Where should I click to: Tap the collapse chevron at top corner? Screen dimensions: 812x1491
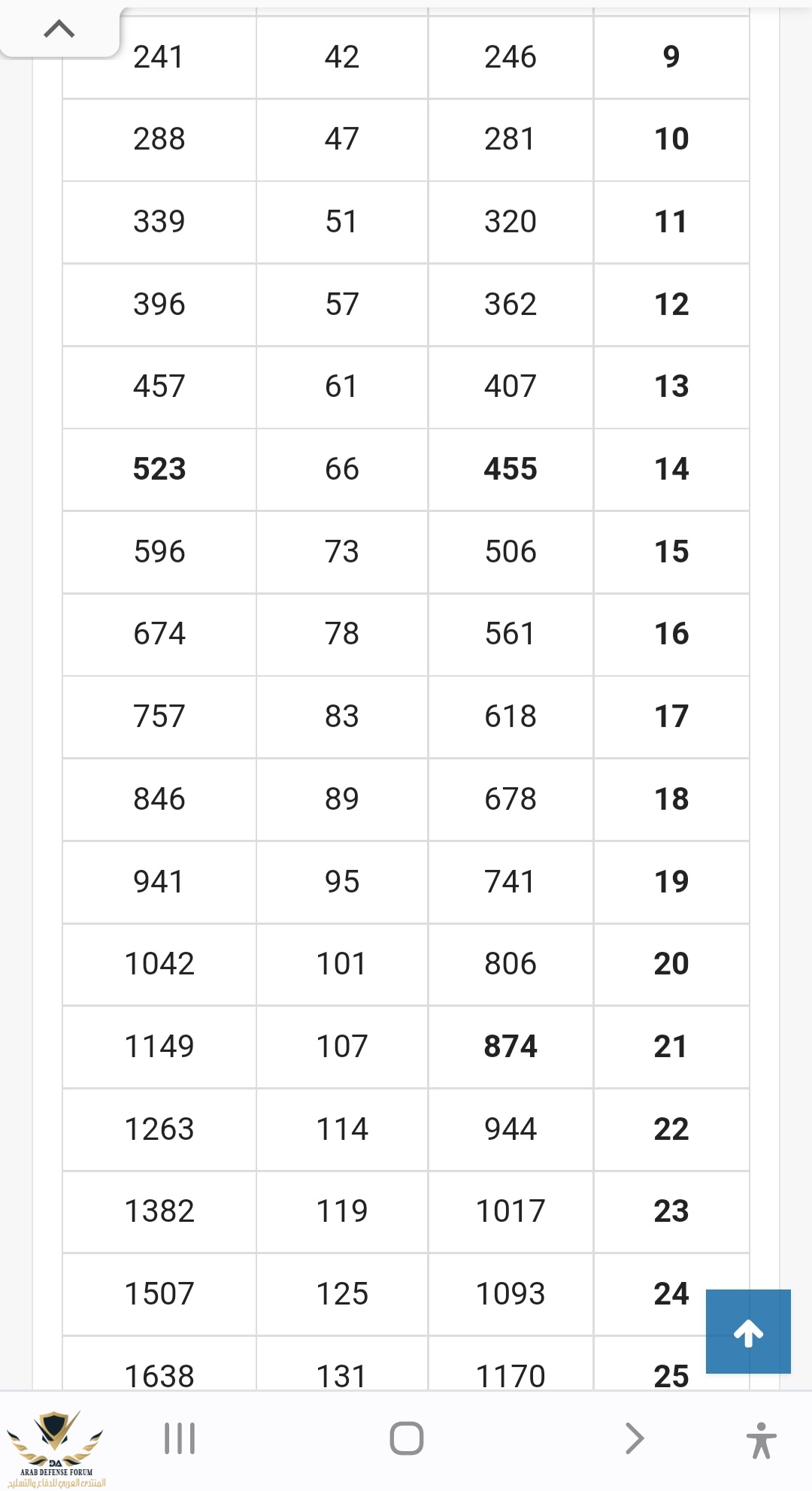click(59, 29)
